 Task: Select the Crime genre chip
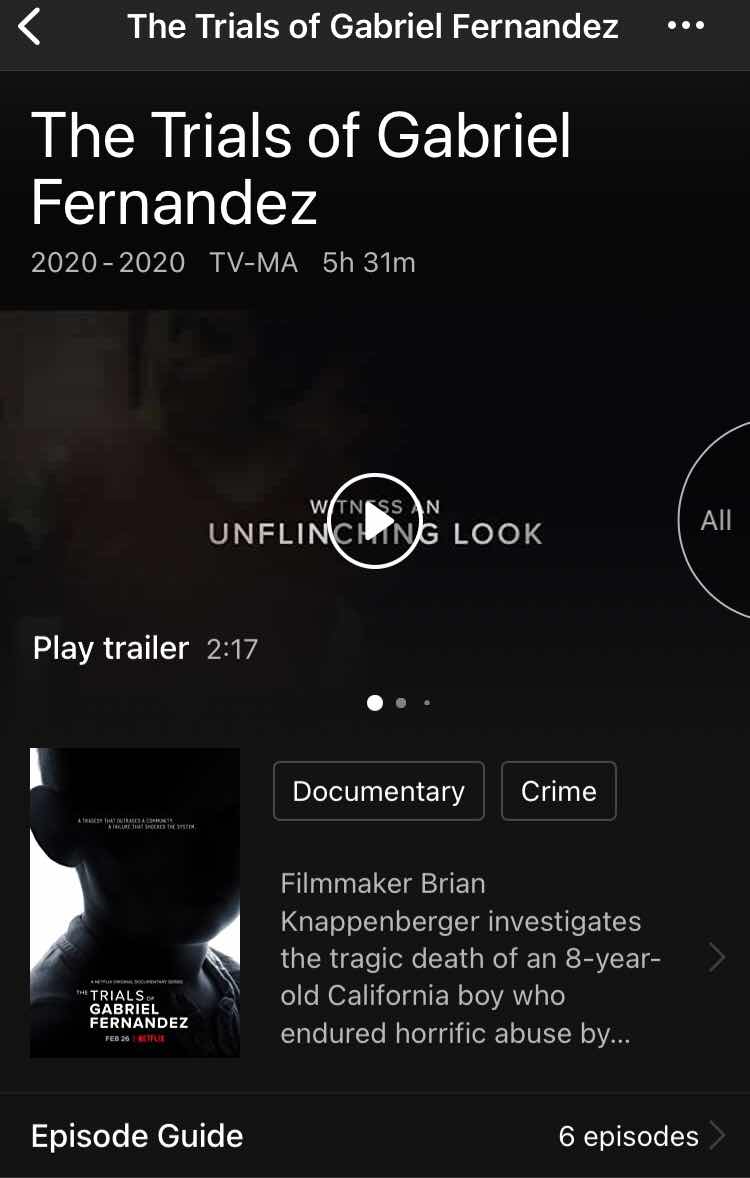click(558, 791)
